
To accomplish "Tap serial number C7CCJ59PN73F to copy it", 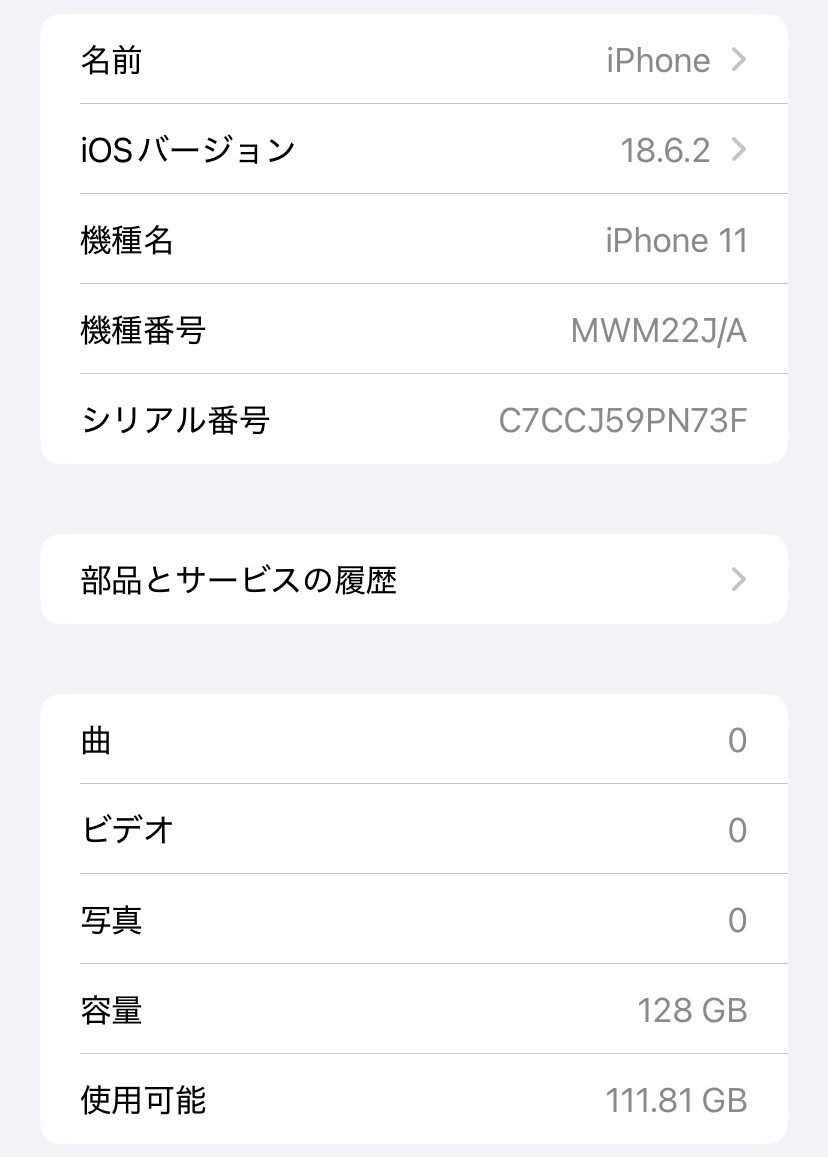I will [625, 420].
